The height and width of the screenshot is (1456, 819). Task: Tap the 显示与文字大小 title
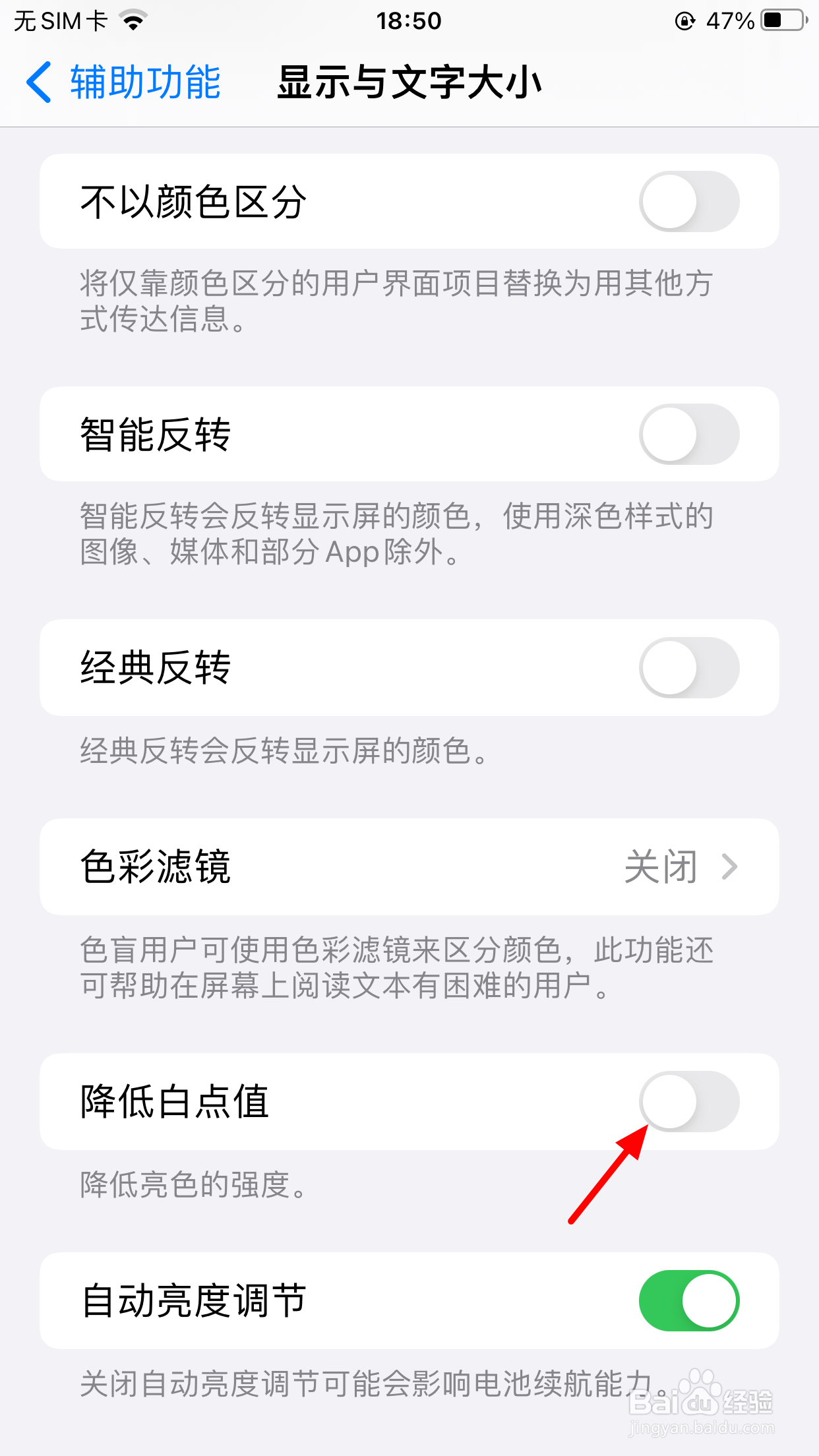[409, 80]
